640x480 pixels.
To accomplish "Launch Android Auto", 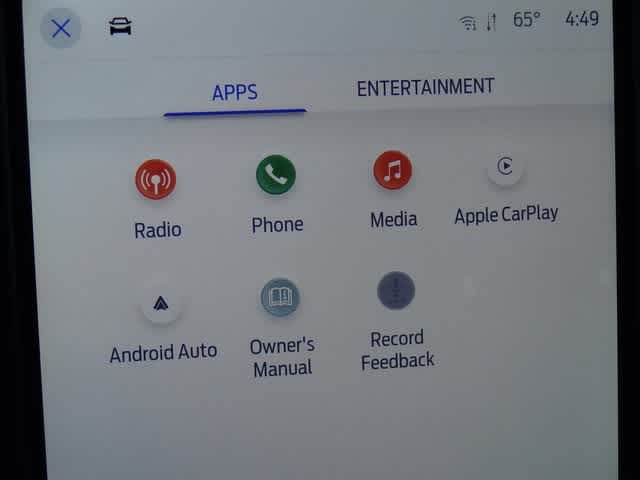I will 161,305.
